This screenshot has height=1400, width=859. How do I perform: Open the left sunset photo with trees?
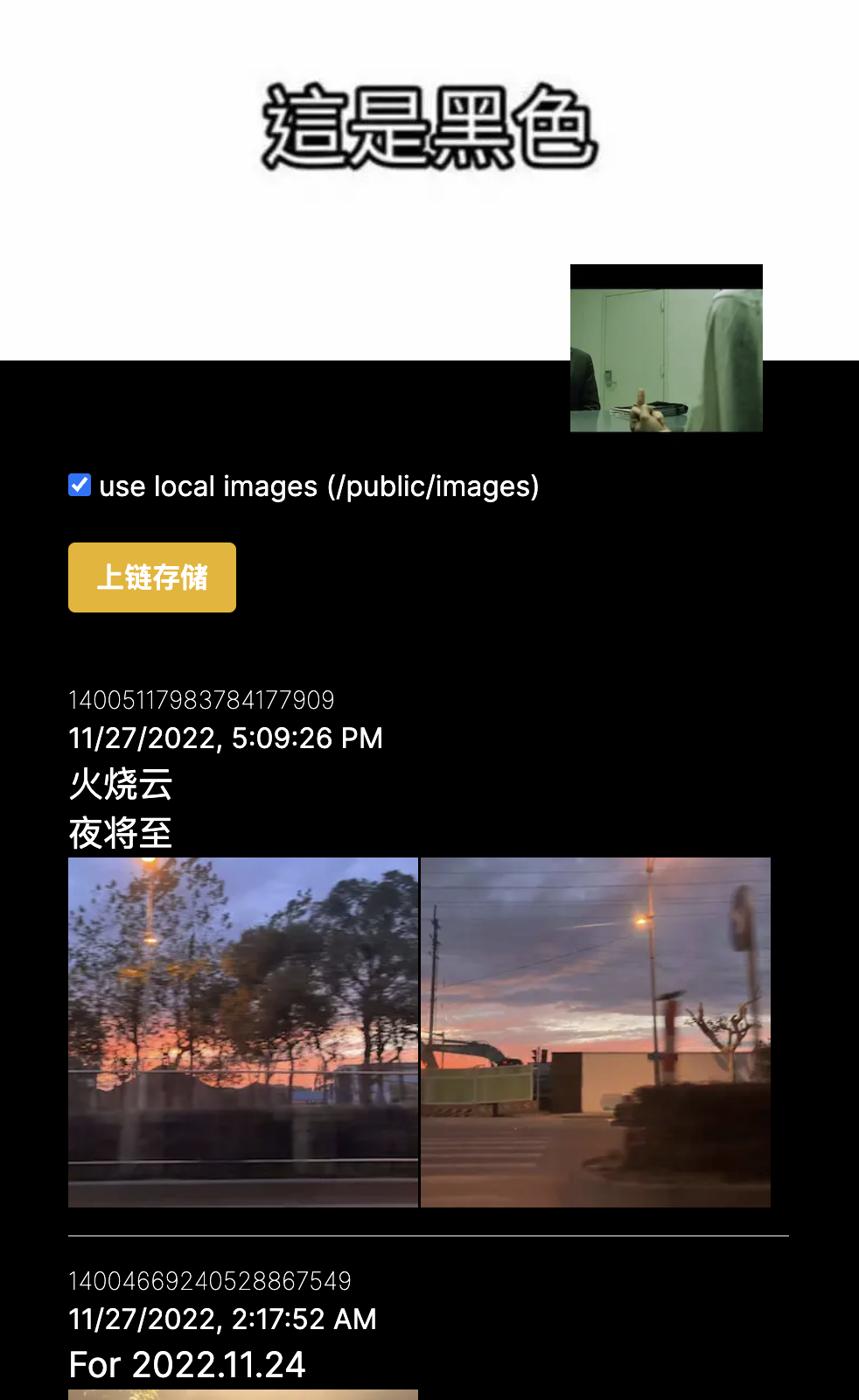tap(243, 1032)
